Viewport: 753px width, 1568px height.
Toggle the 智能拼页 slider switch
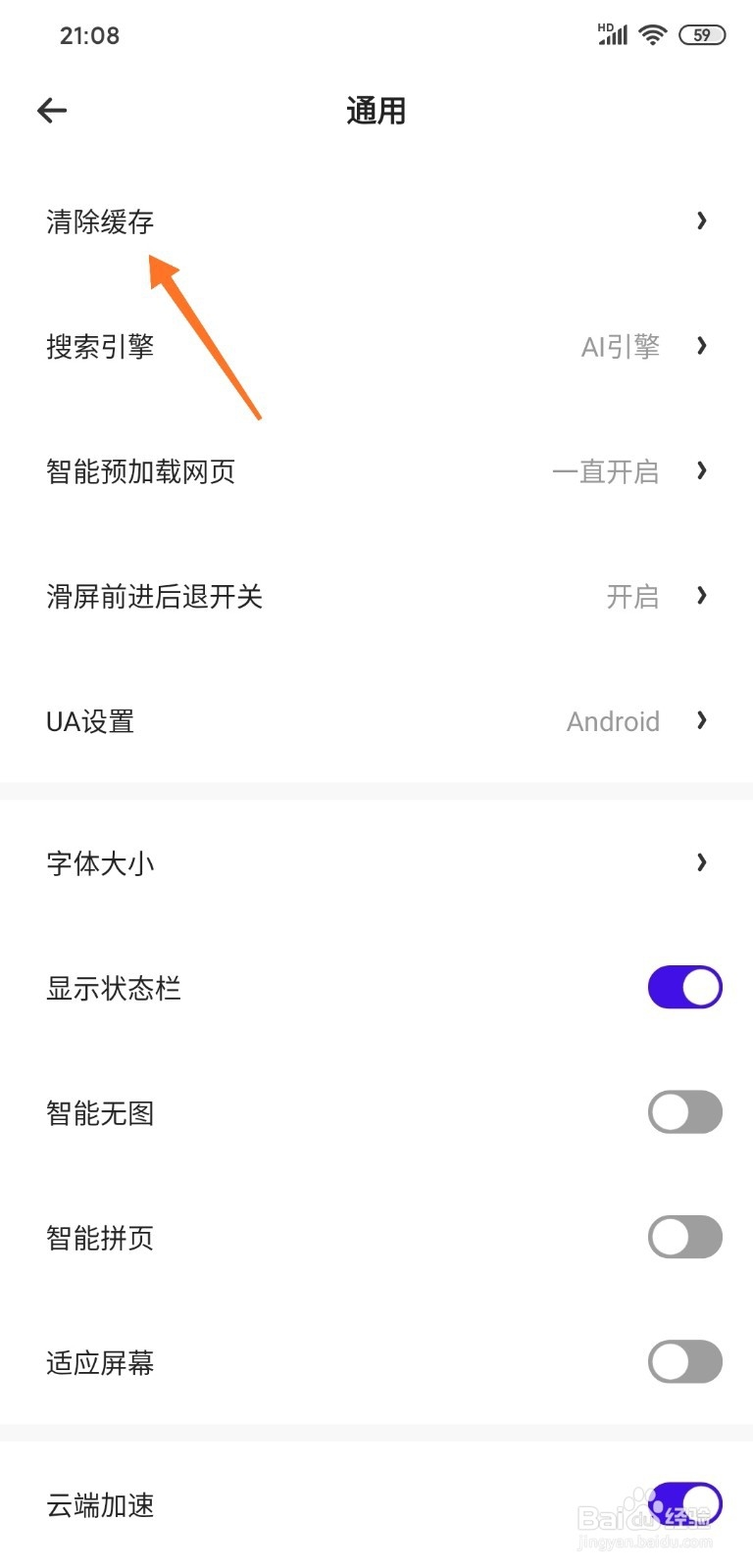tap(684, 1237)
